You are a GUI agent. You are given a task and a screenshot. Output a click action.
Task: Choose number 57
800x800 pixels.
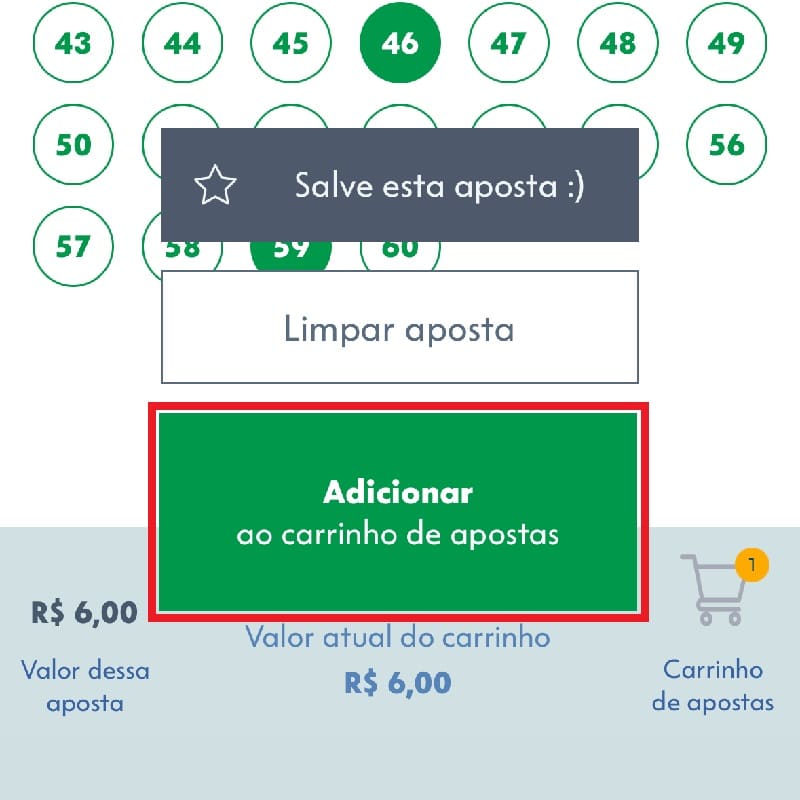[74, 245]
